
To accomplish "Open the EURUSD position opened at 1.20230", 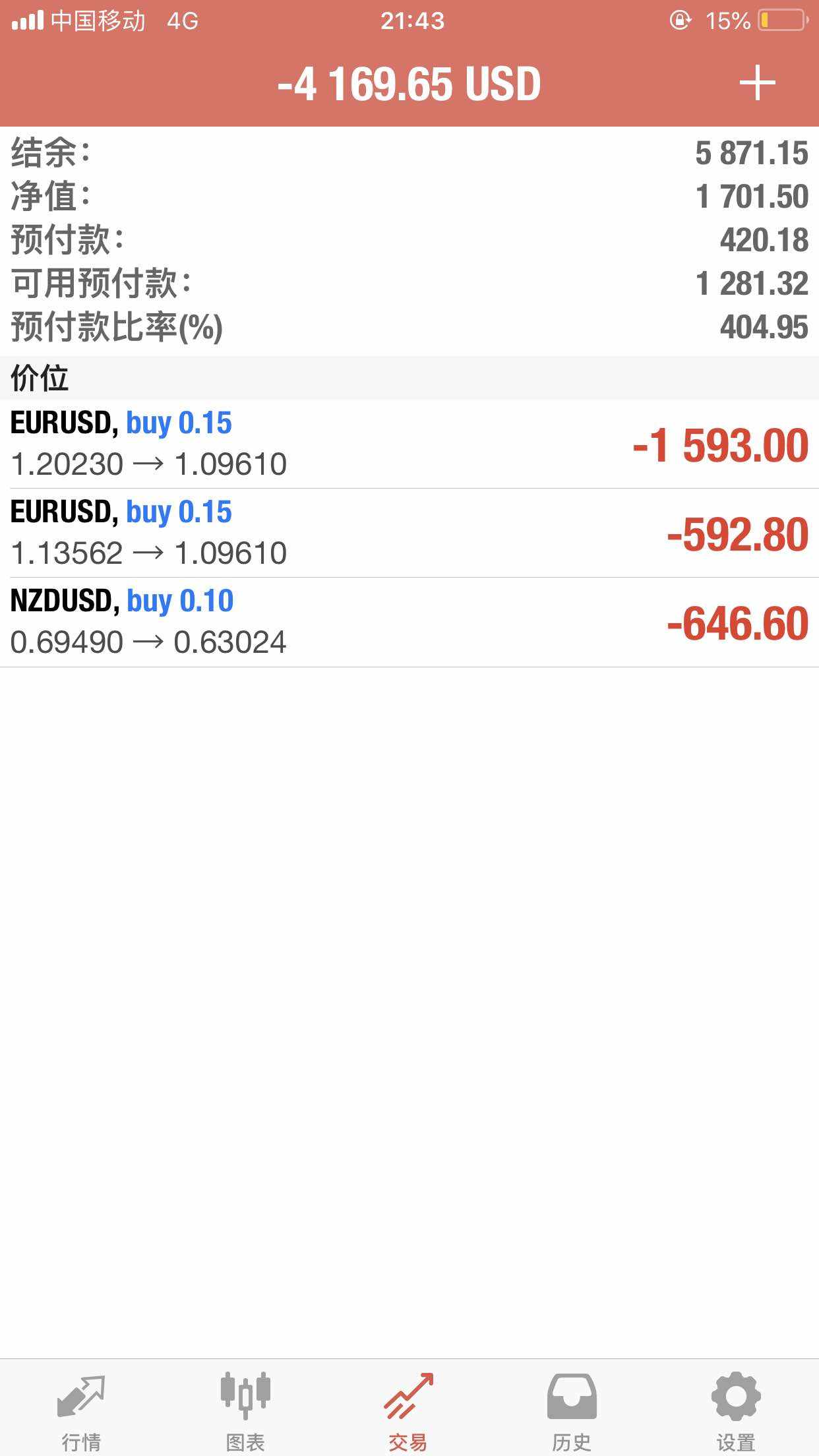I will pos(409,444).
